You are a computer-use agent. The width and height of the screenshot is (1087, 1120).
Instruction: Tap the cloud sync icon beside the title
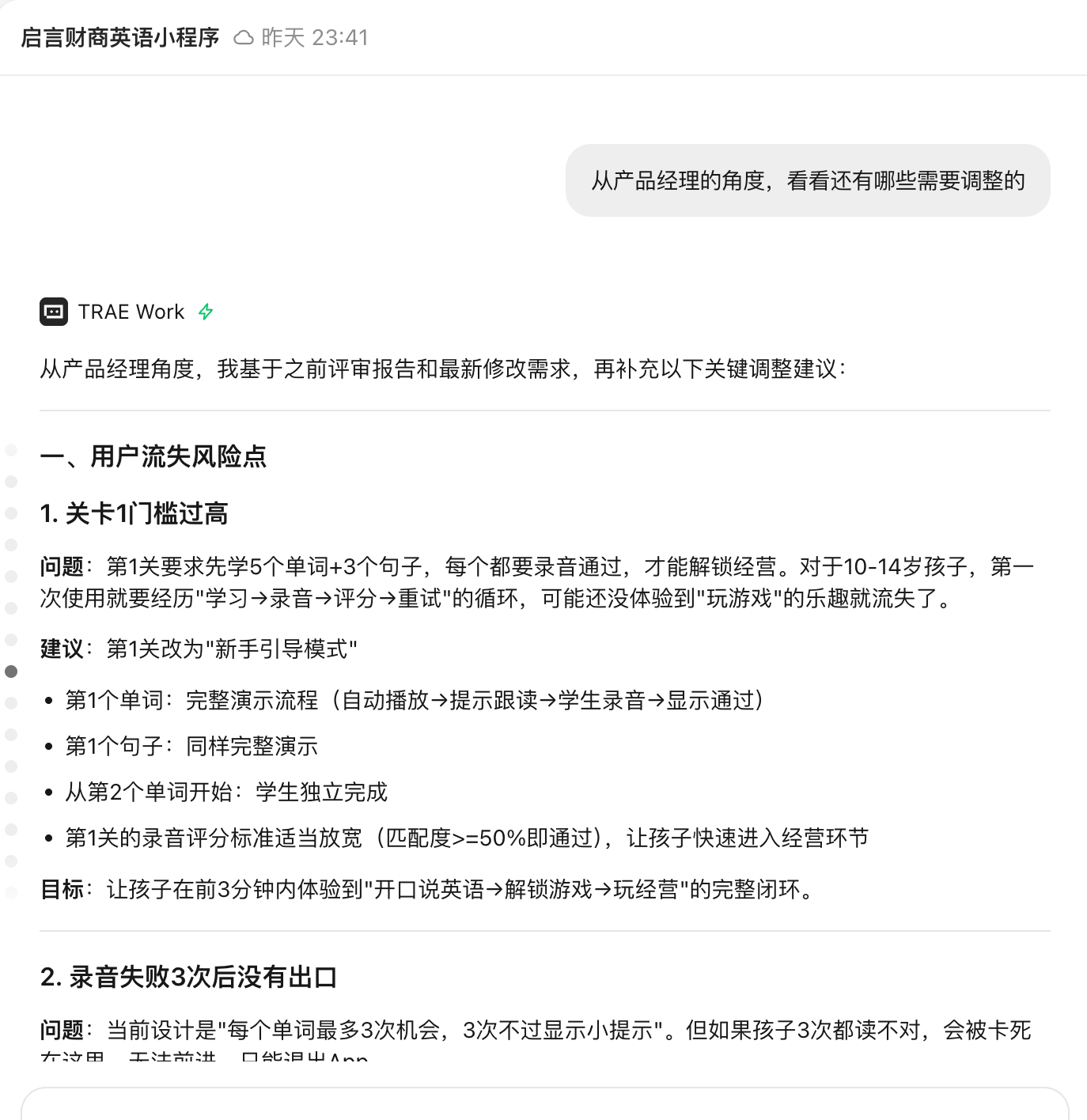pos(244,37)
